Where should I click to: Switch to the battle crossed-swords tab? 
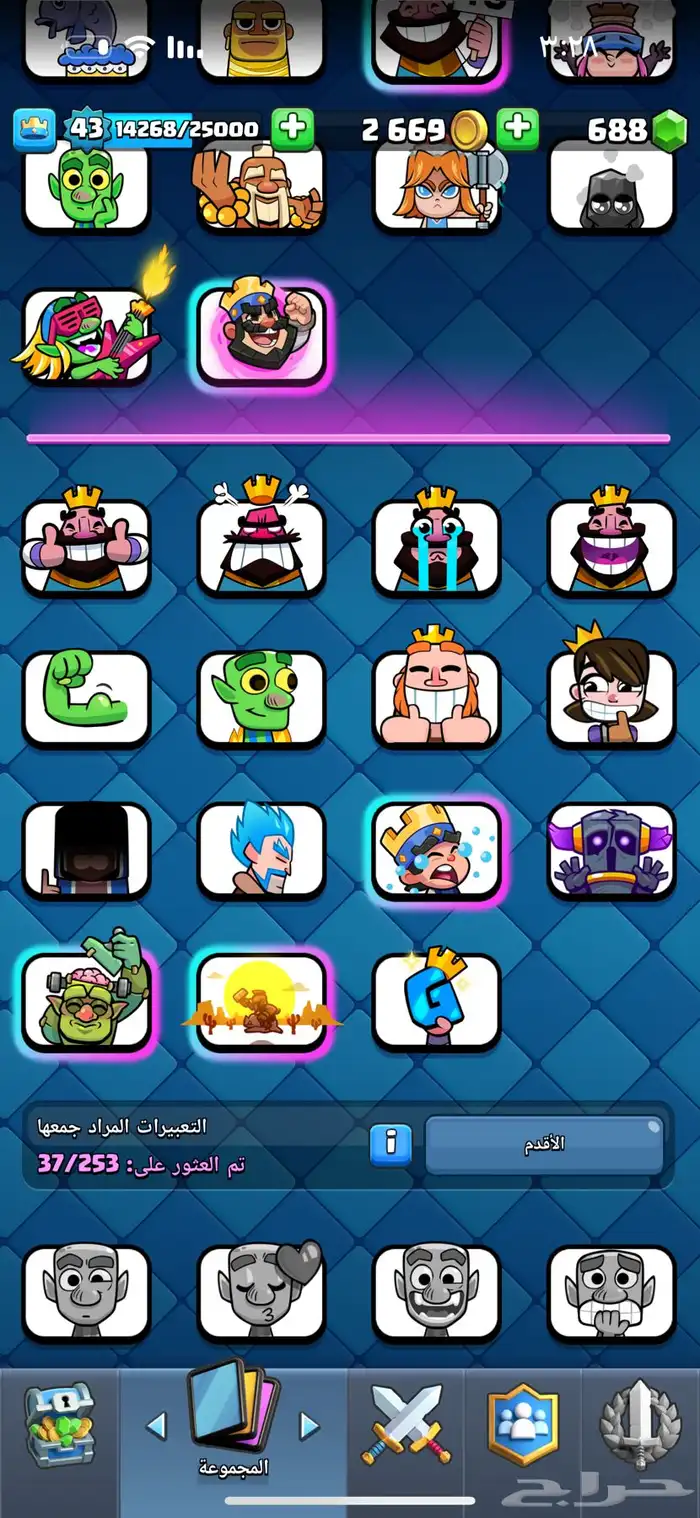coord(405,1423)
